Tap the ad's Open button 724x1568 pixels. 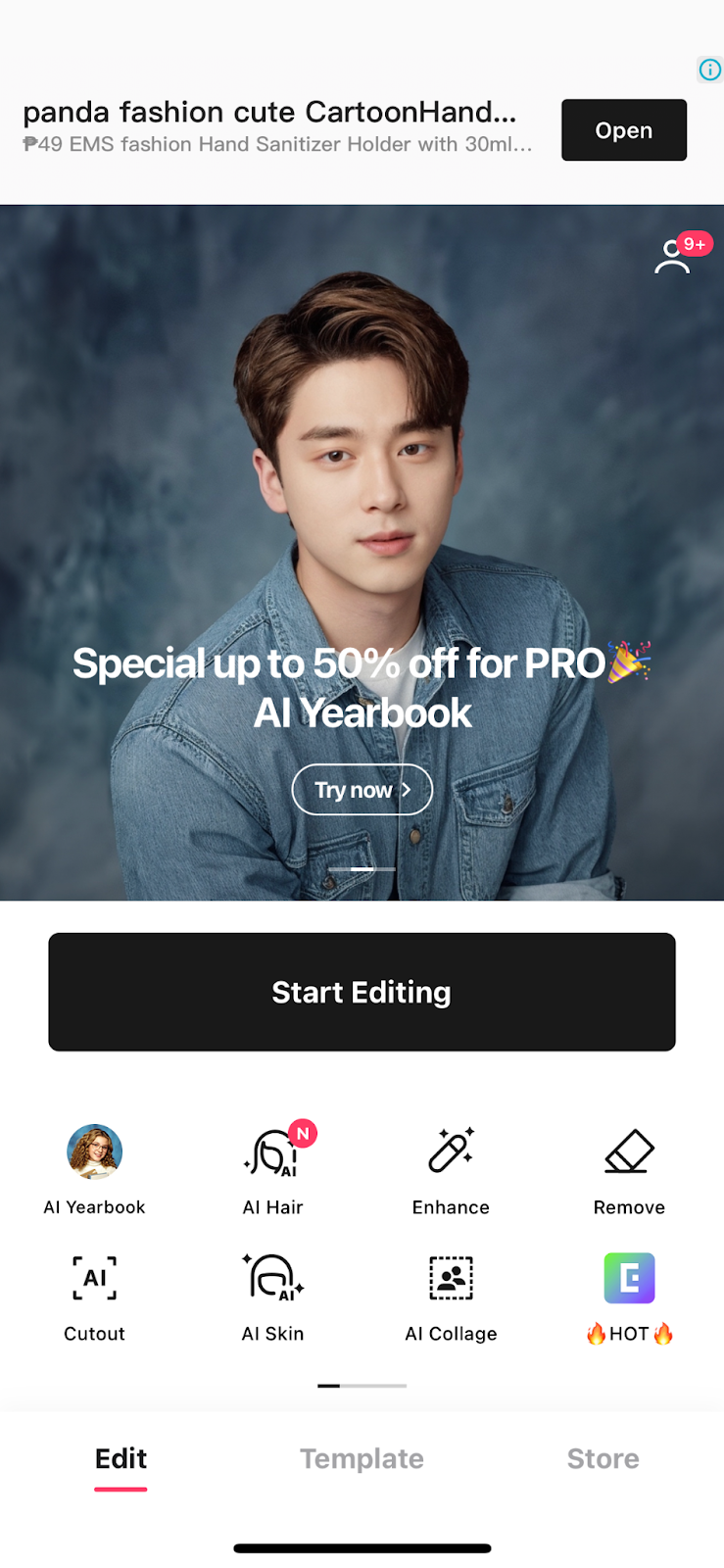coord(623,130)
